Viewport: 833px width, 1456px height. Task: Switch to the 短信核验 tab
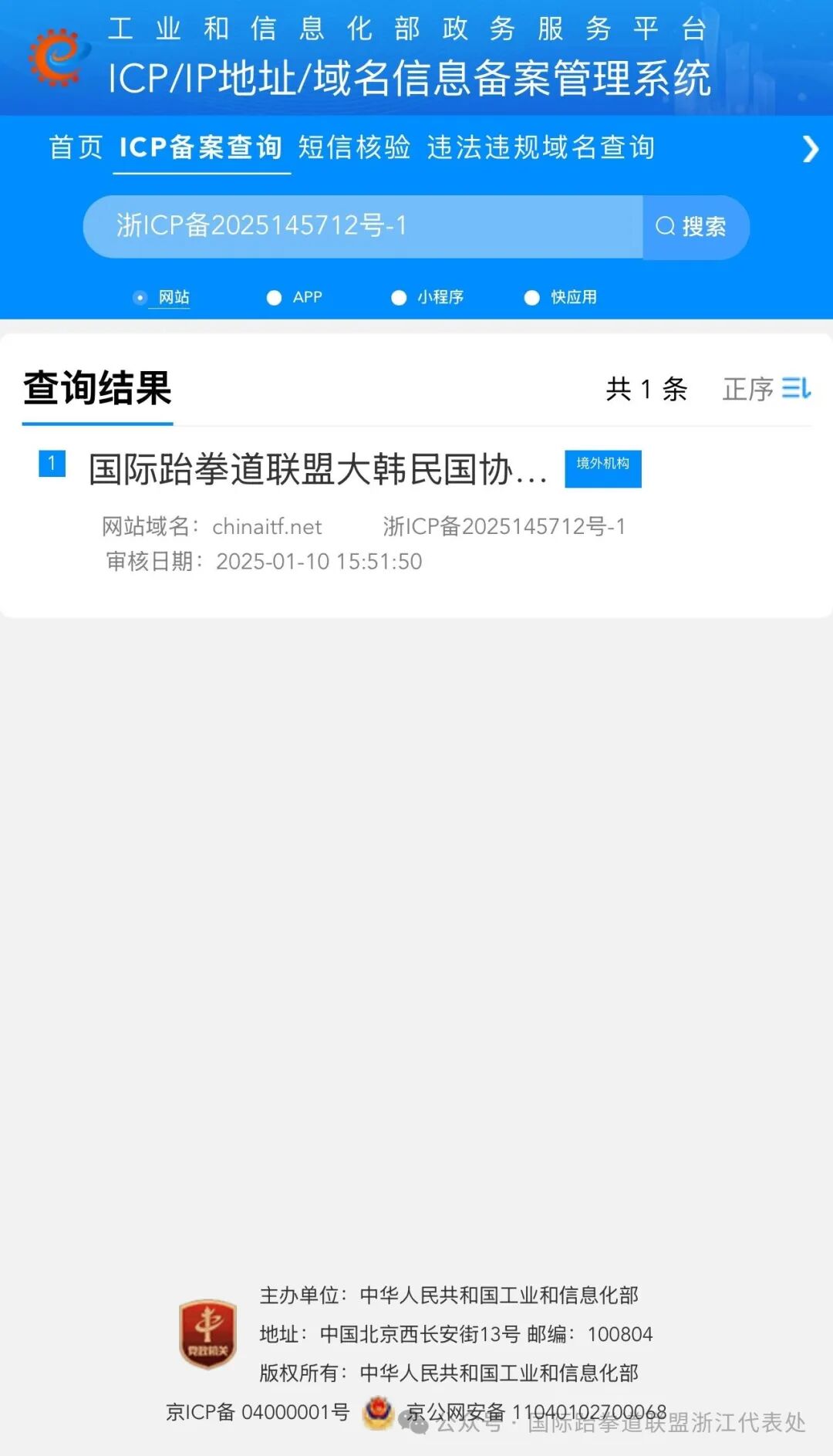pyautogui.click(x=354, y=147)
